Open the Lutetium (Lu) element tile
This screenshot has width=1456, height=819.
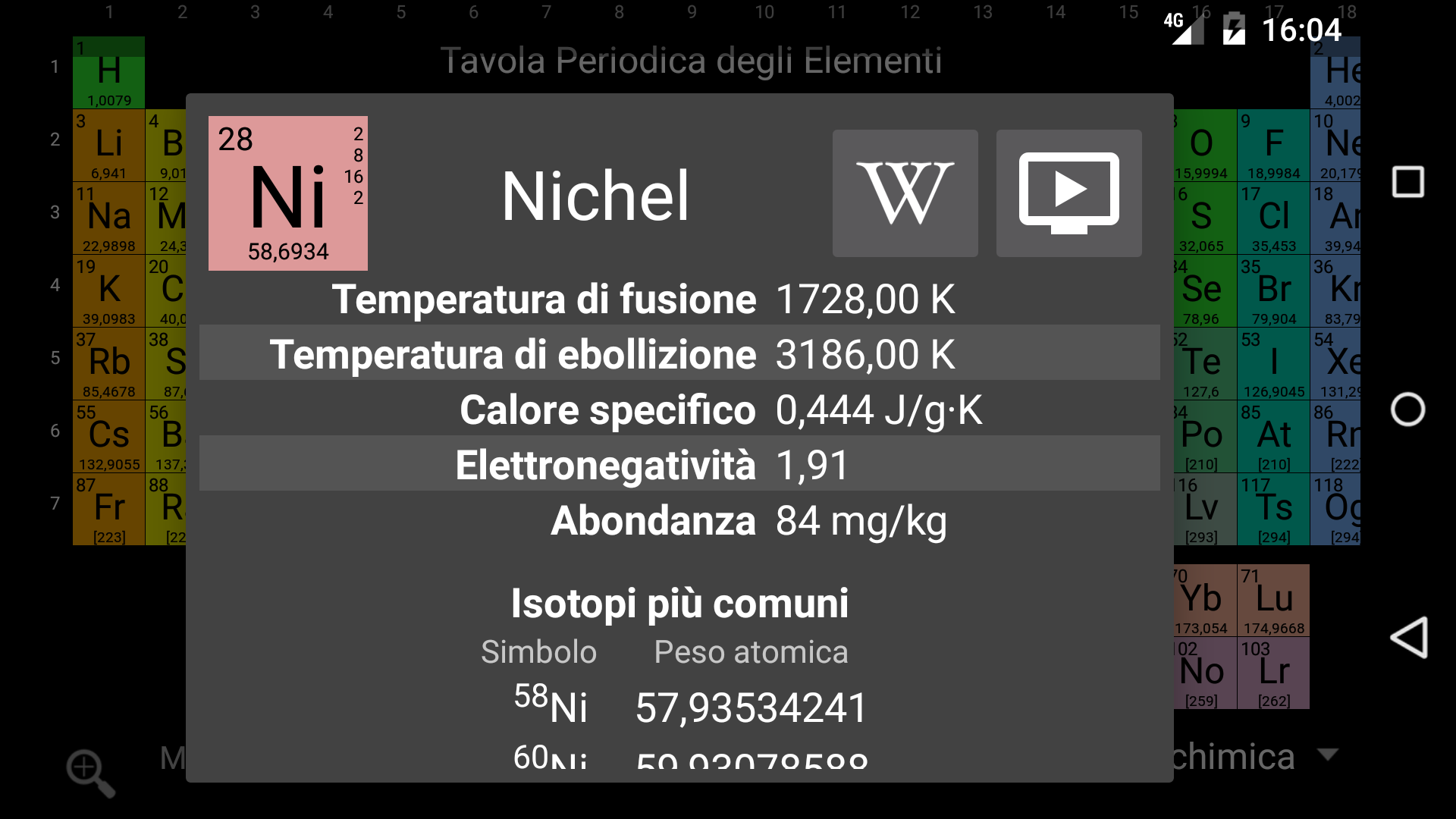[1274, 600]
